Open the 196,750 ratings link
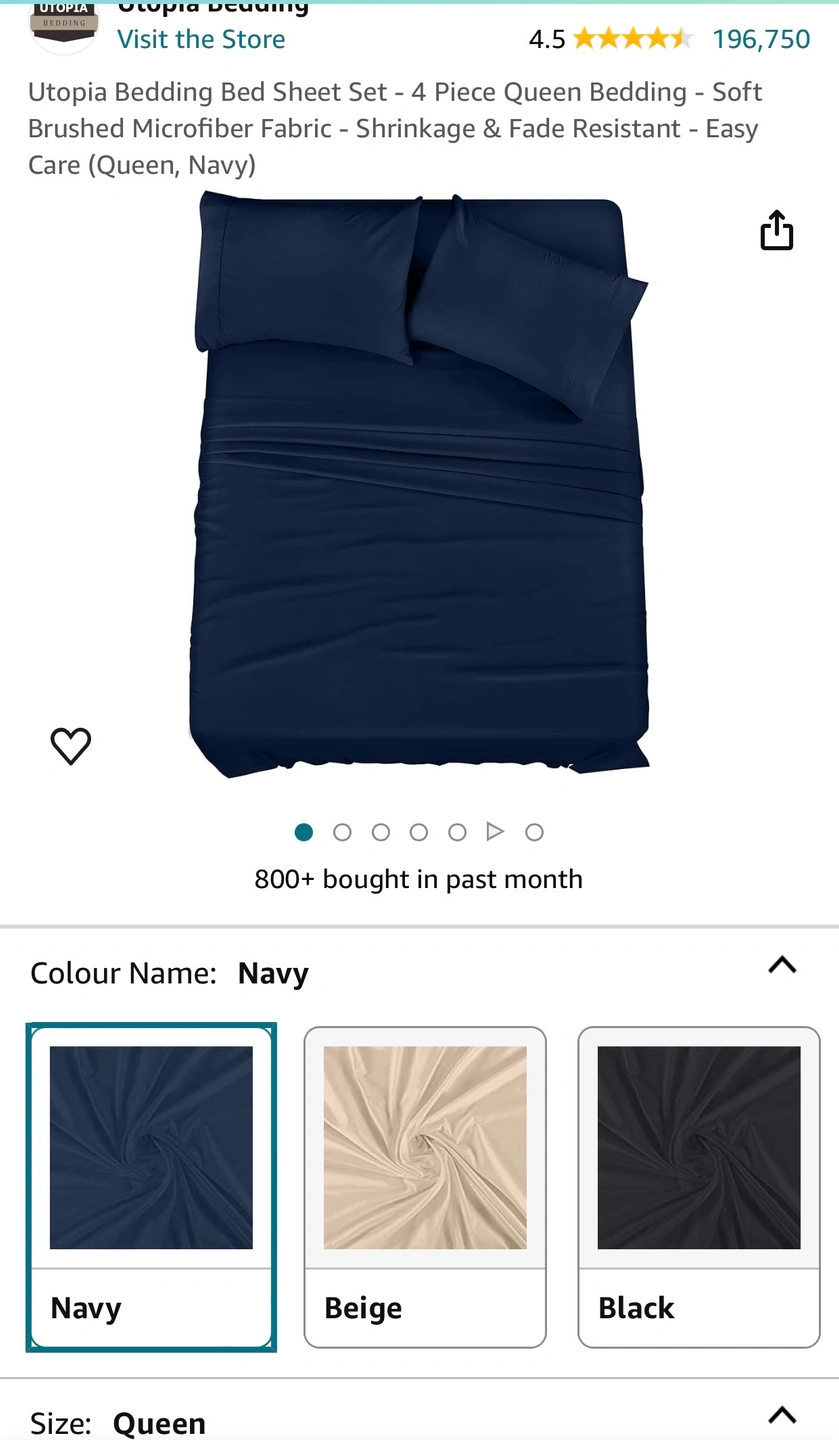 [760, 39]
